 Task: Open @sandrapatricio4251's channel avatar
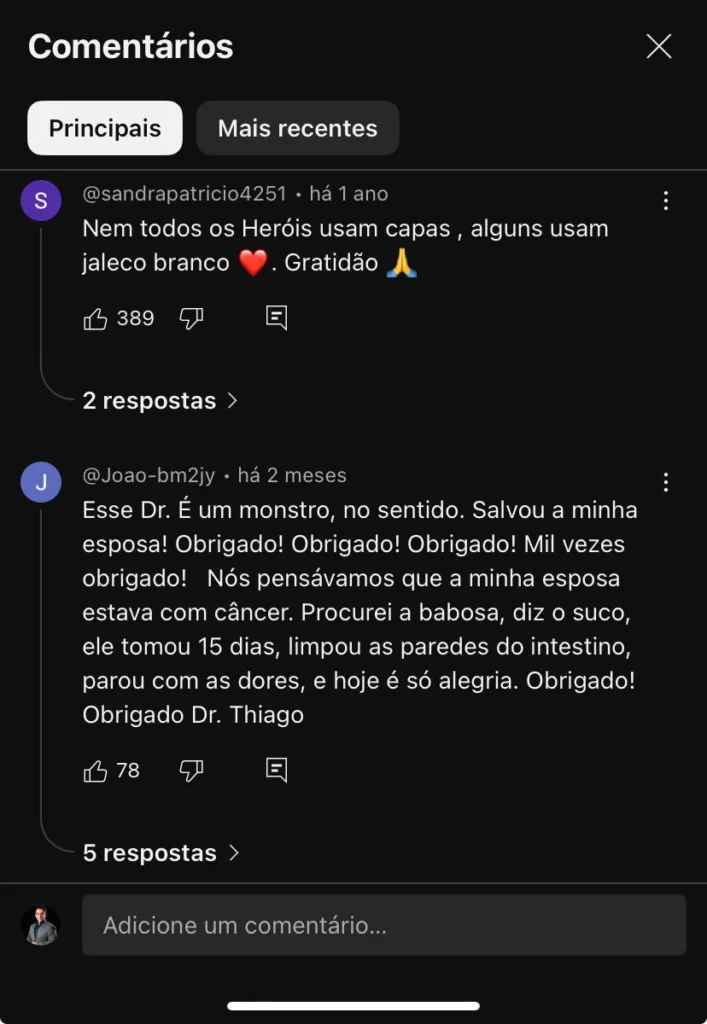[x=41, y=200]
